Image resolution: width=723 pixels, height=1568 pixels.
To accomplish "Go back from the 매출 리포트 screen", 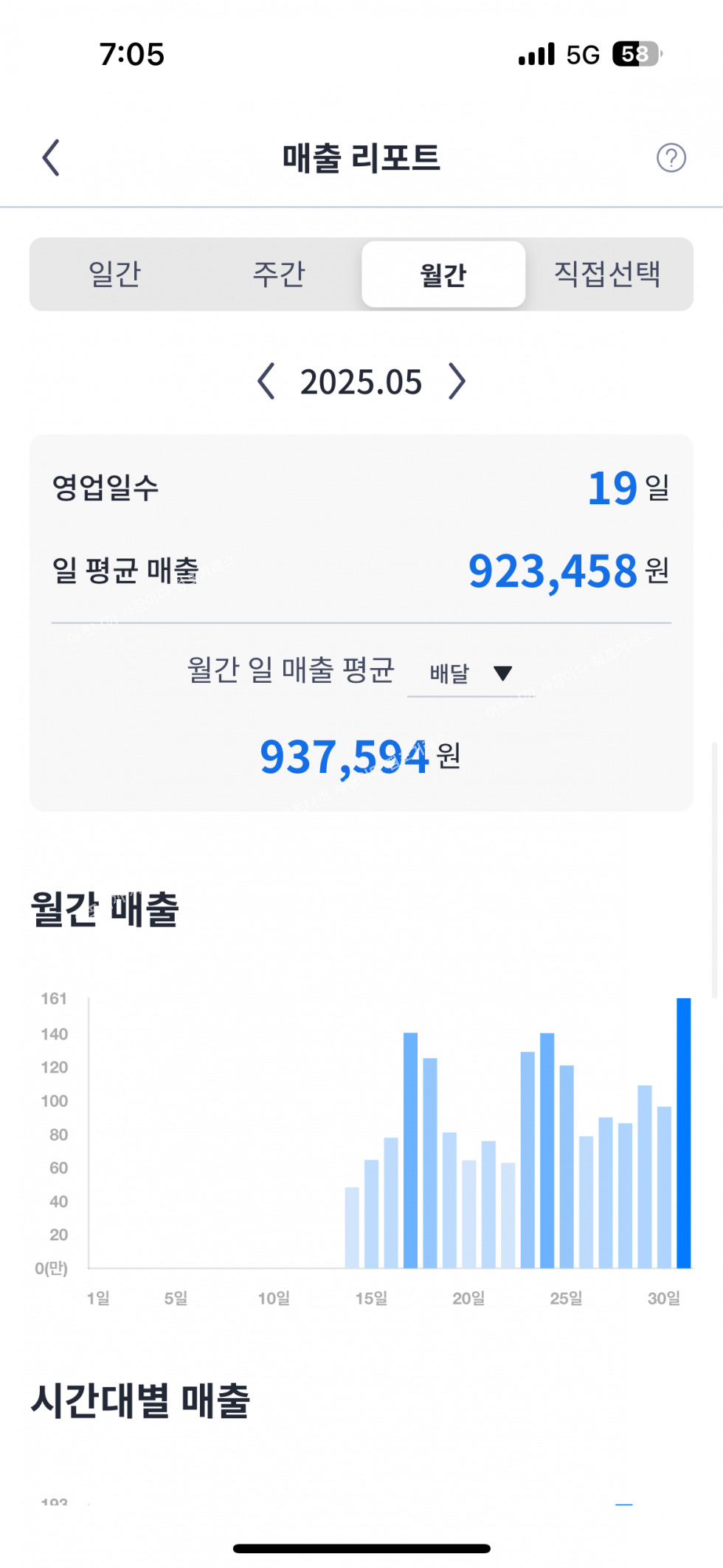I will click(51, 157).
